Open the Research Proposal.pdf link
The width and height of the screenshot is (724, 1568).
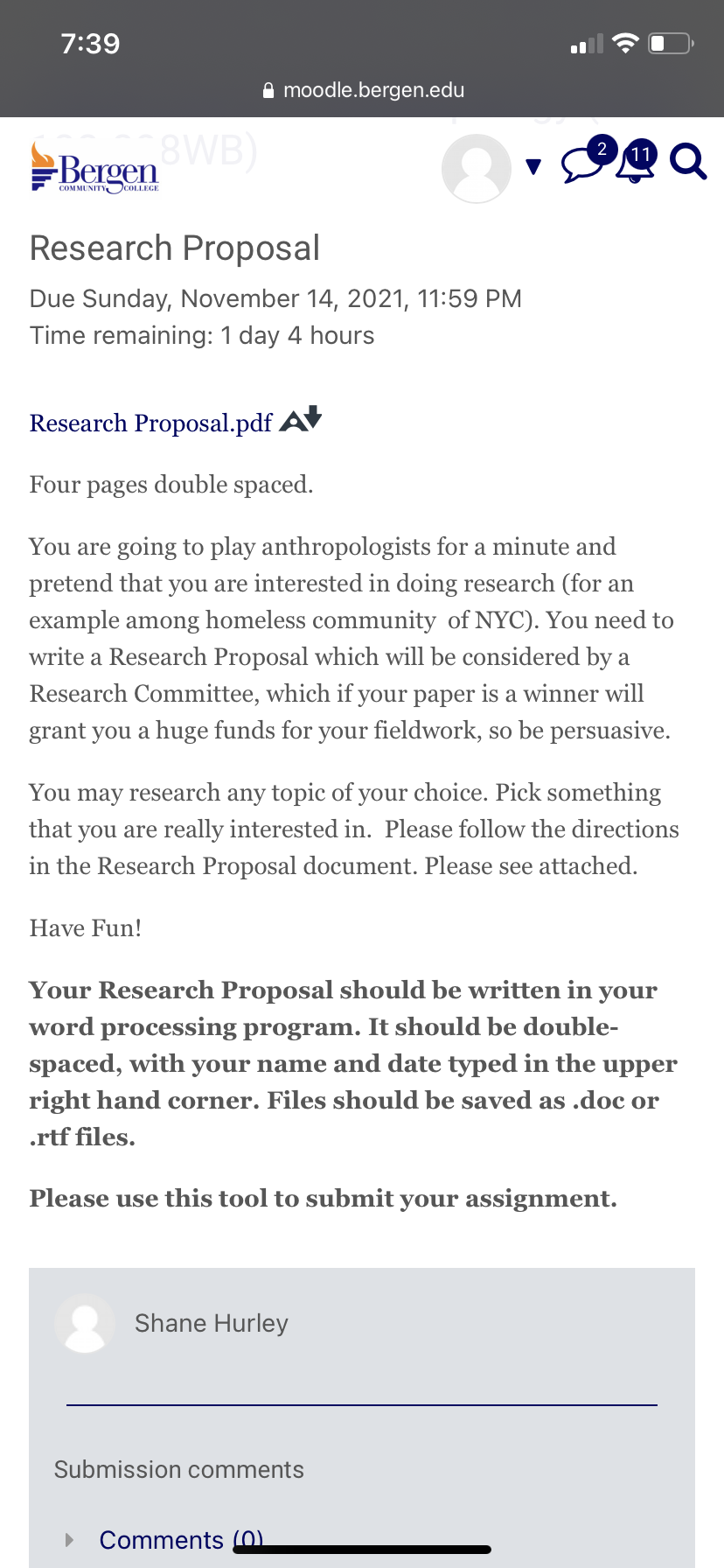point(151,423)
